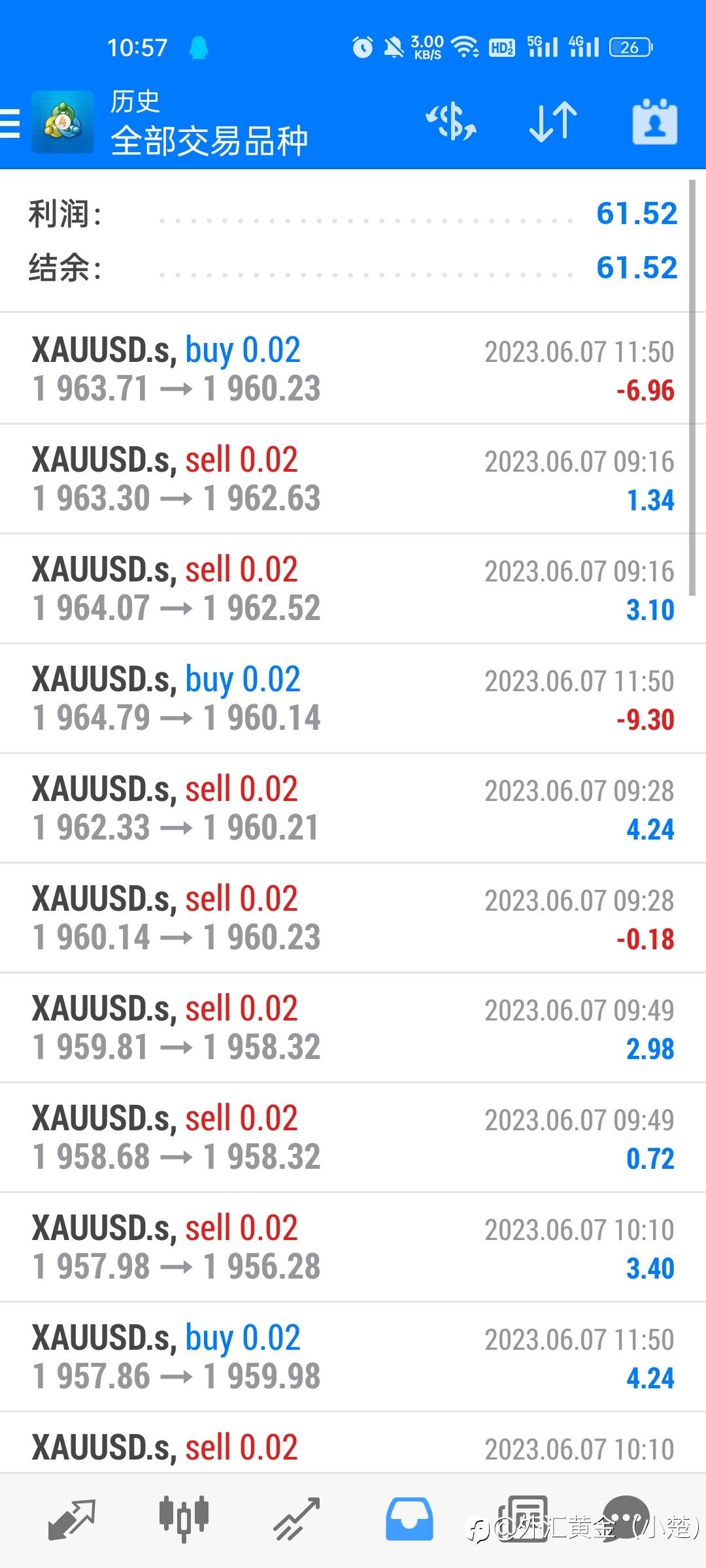Expand the sell trade opened at 1 964.07
Image resolution: width=706 pixels, height=1568 pixels.
point(353,589)
